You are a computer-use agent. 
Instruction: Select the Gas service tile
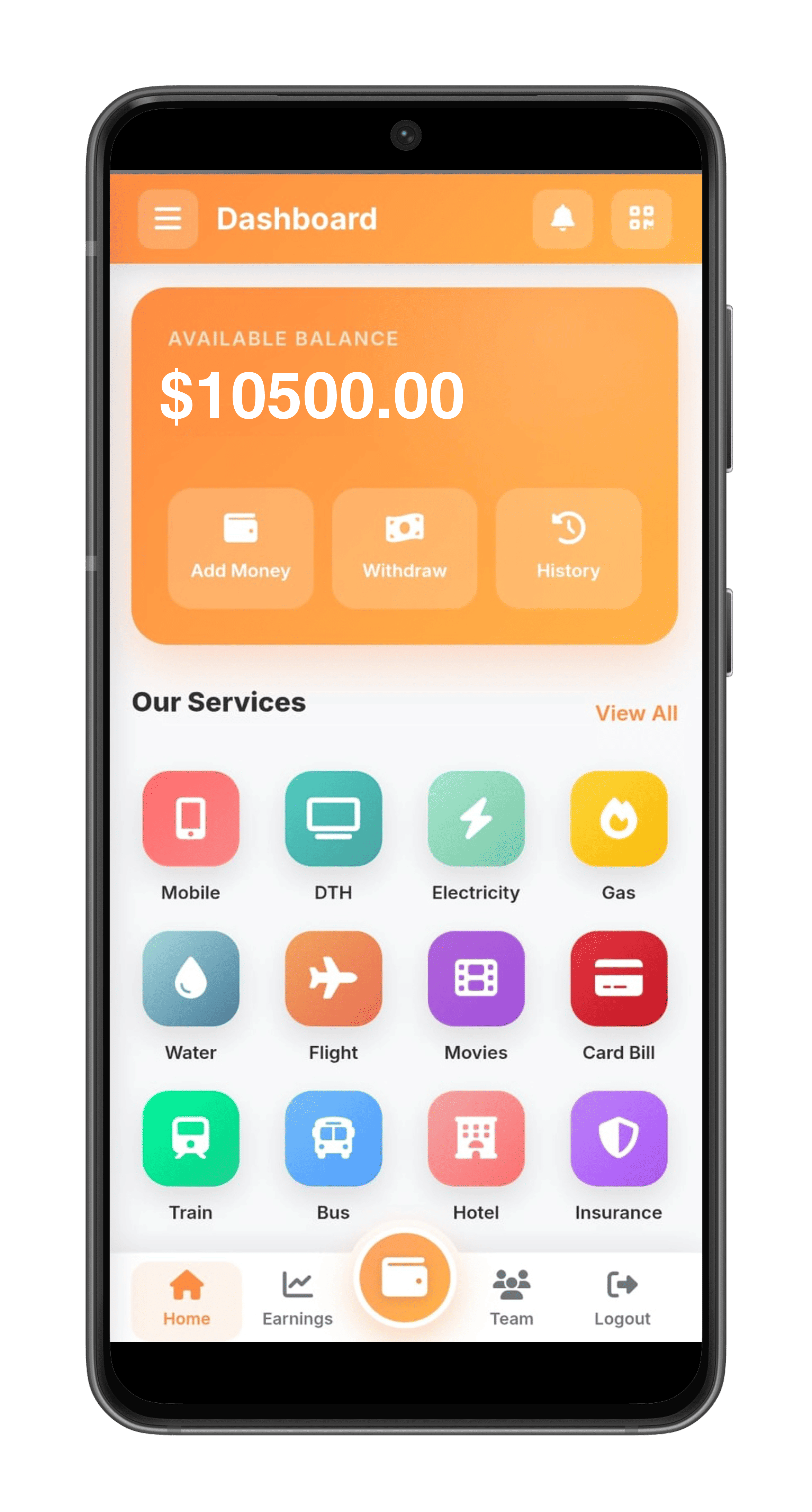(x=618, y=818)
